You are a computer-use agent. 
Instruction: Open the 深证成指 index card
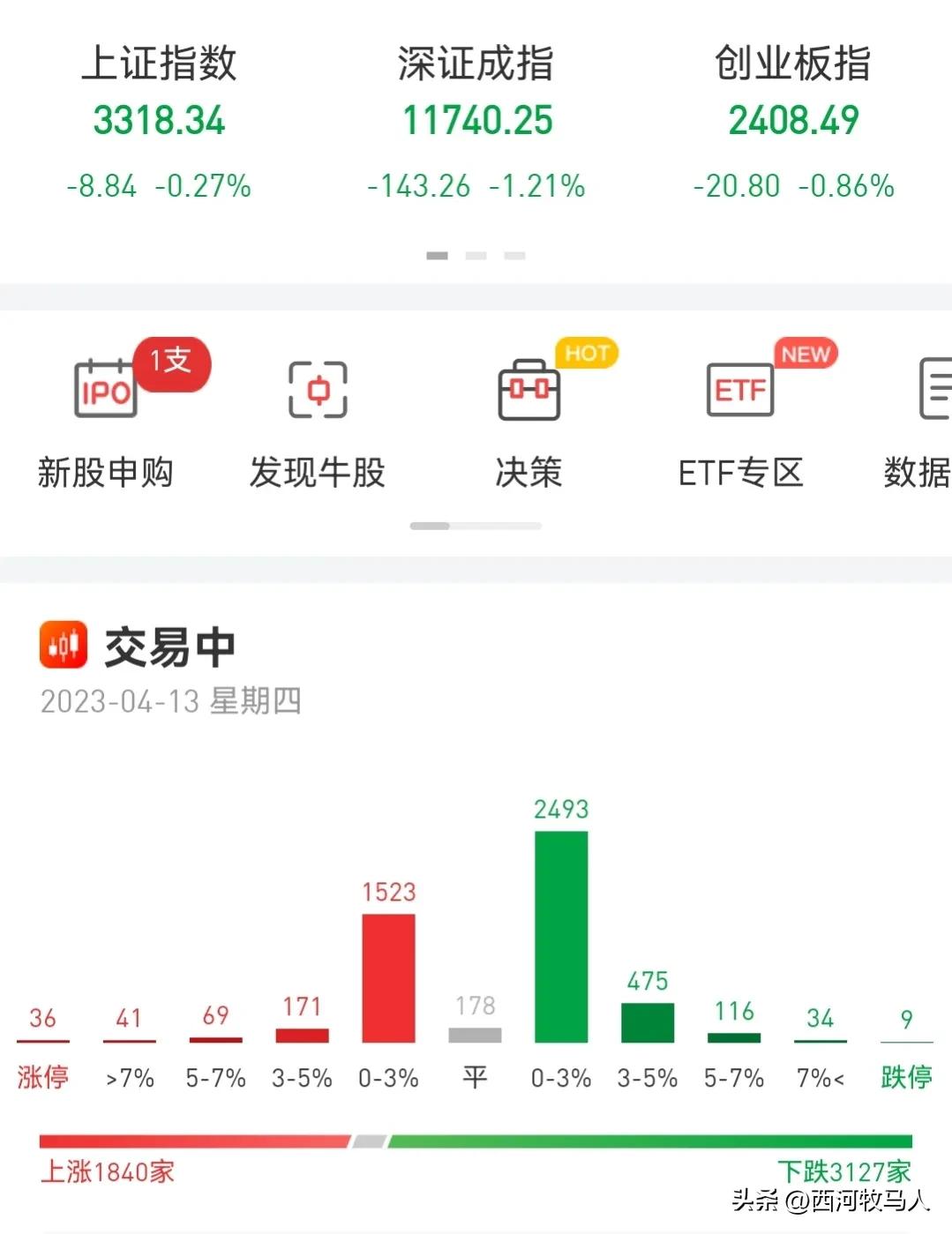click(x=476, y=122)
